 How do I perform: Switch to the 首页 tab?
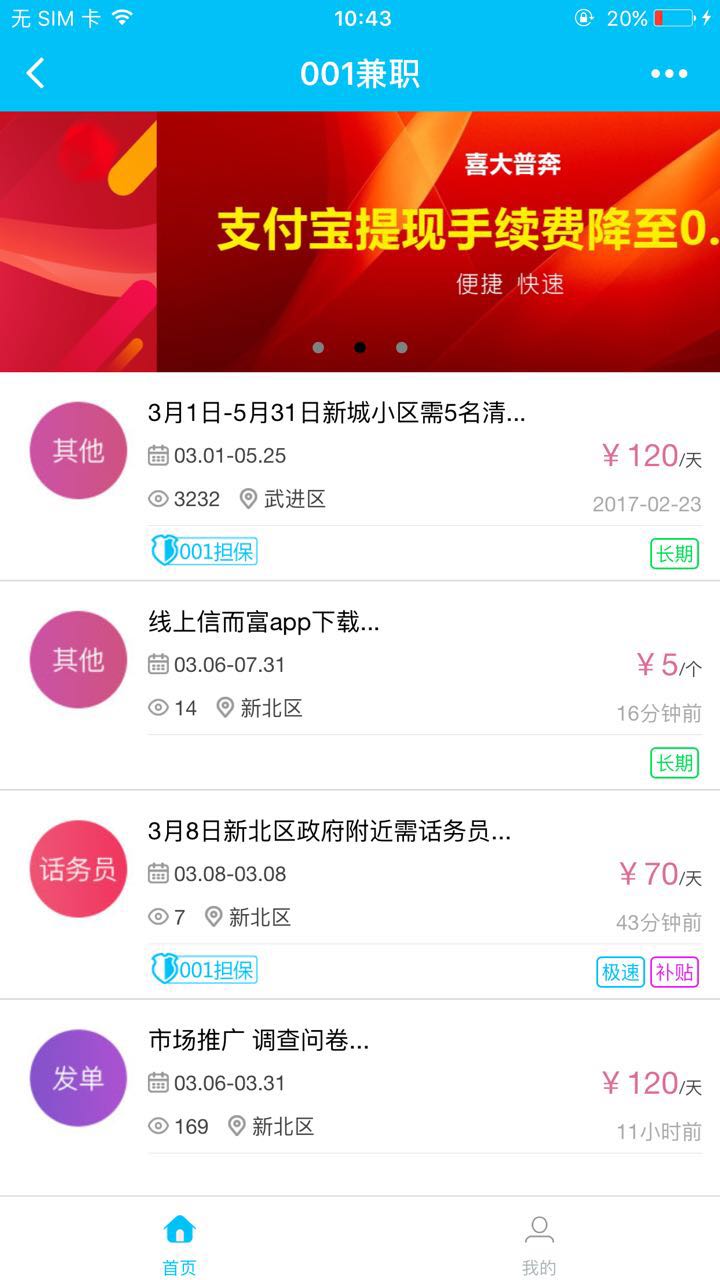tap(180, 1245)
